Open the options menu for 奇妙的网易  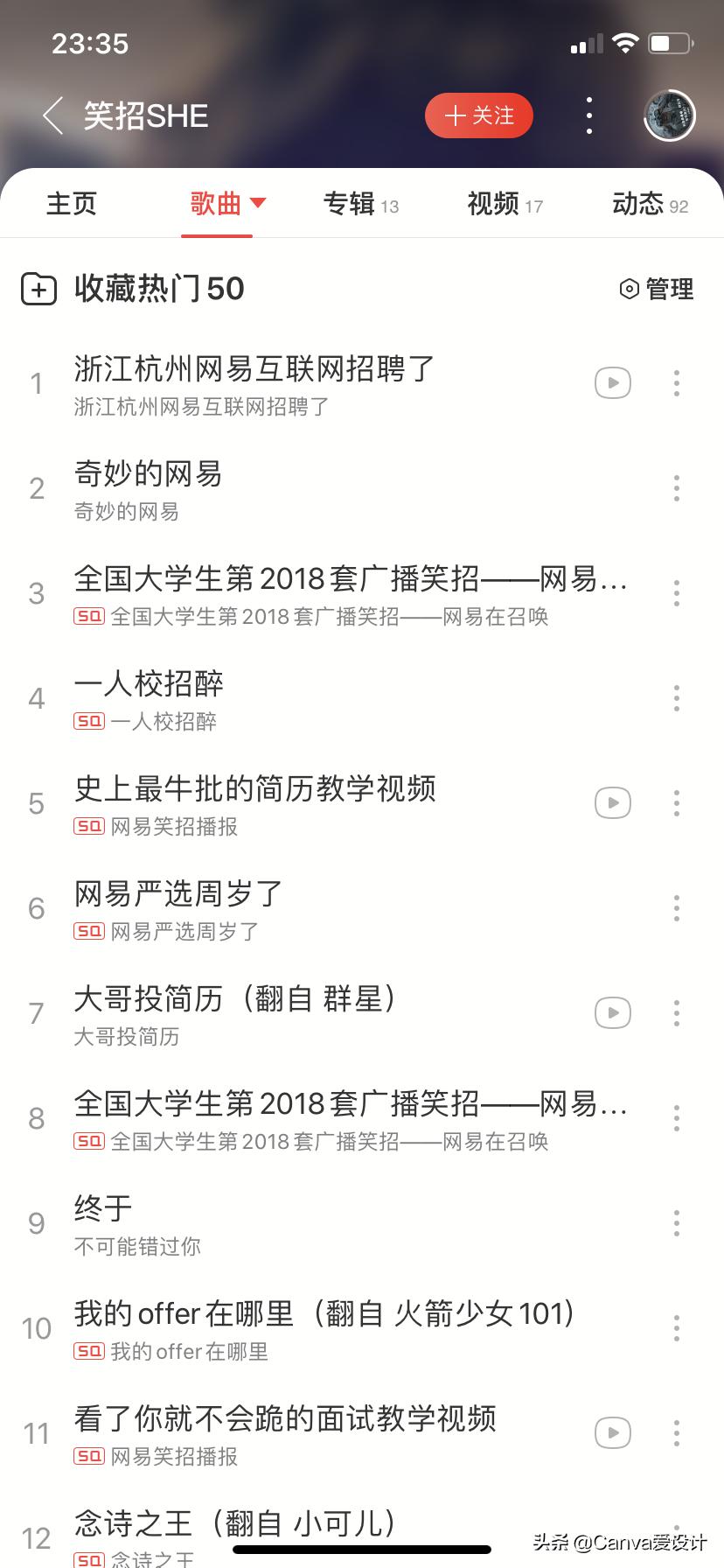pyautogui.click(x=676, y=487)
